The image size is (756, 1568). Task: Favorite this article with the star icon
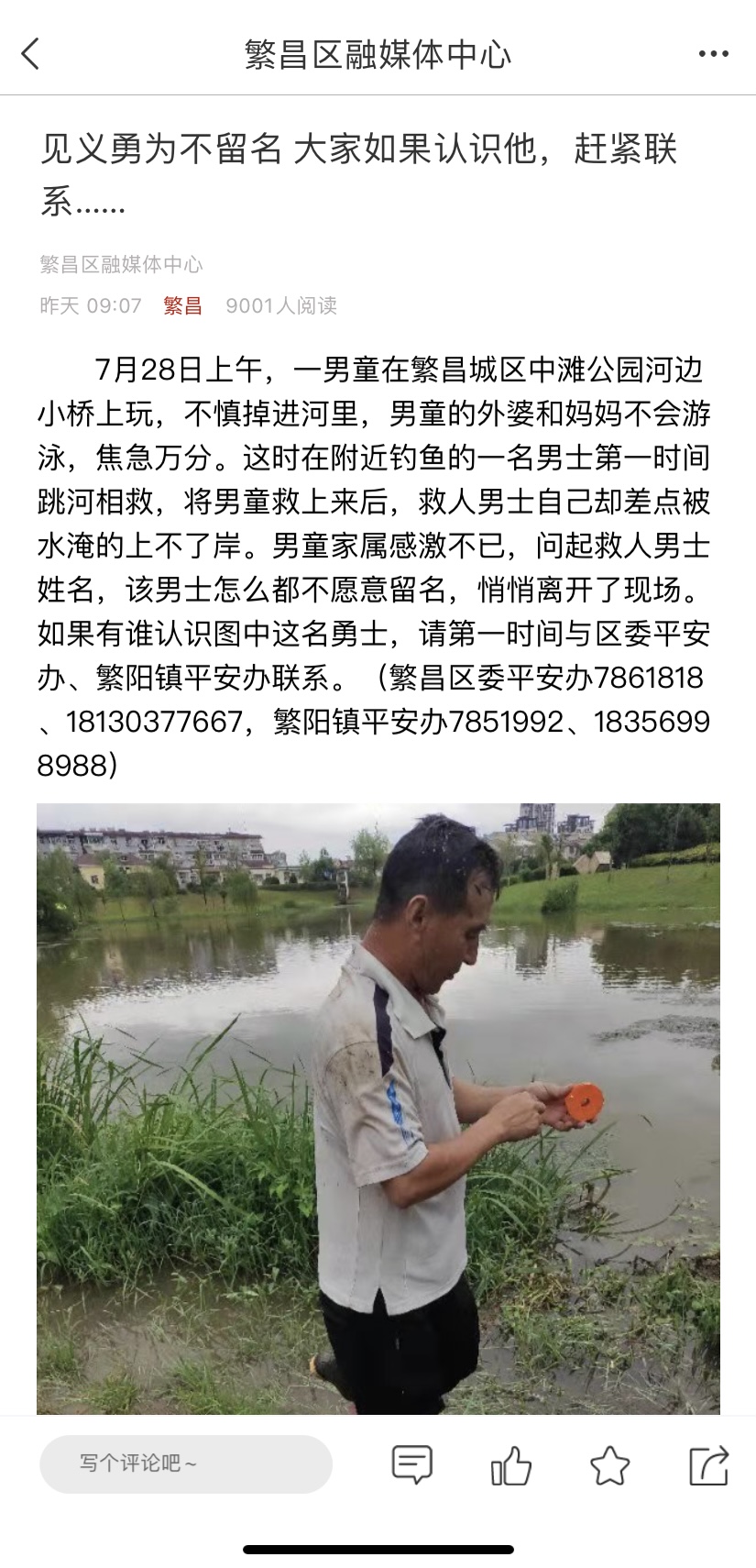(610, 1464)
